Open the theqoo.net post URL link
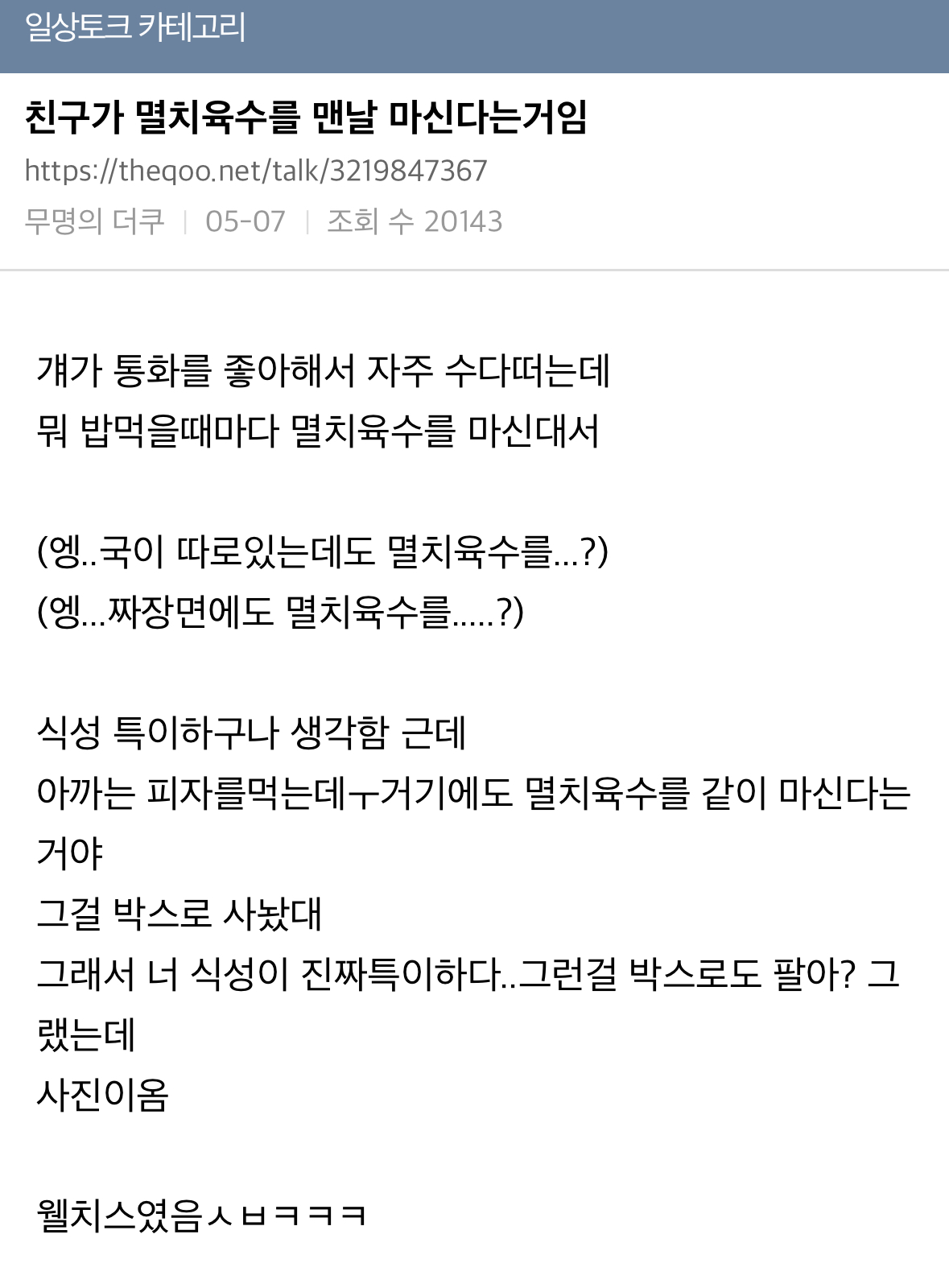 tap(256, 171)
